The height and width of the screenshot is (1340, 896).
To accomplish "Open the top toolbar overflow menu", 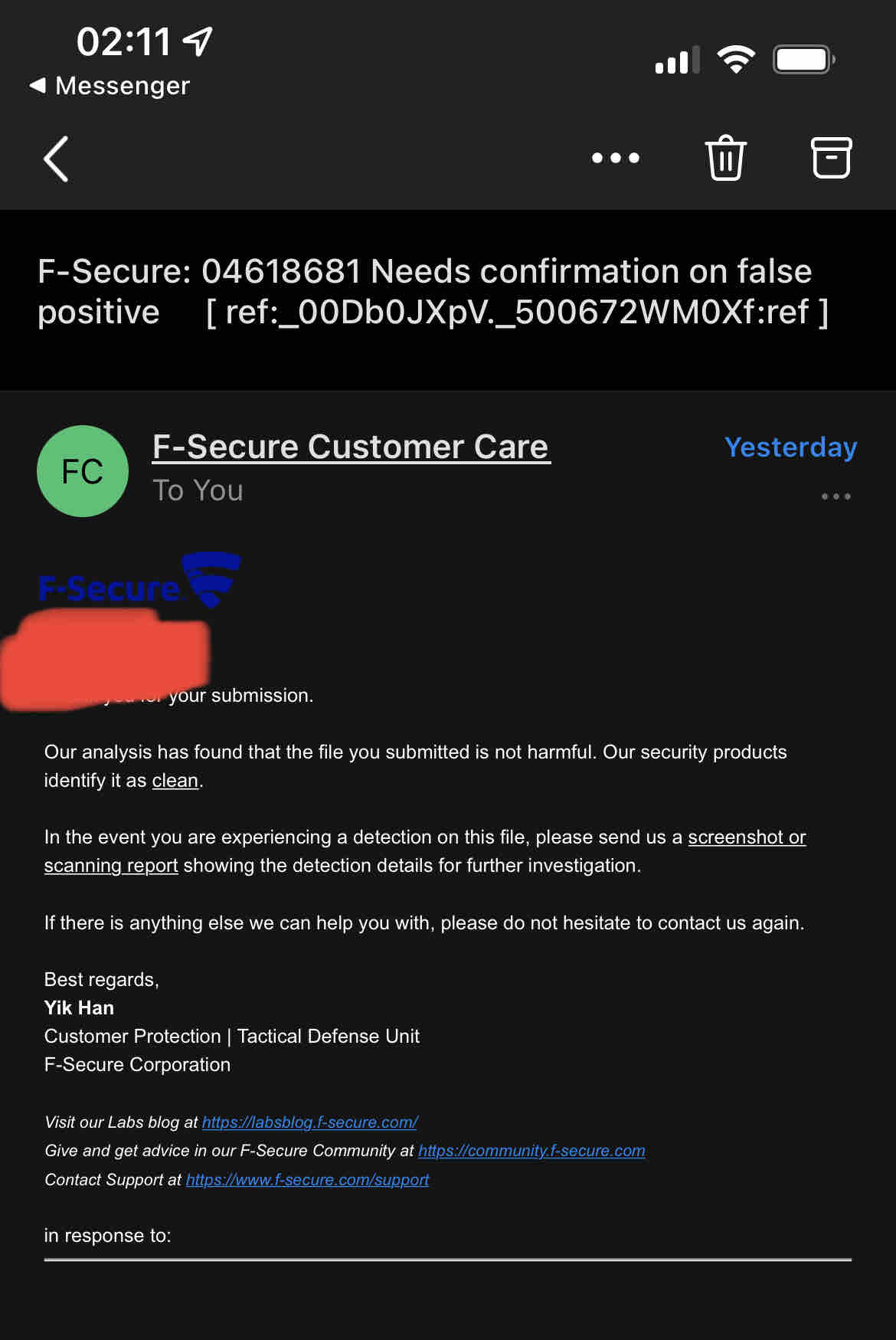I will pos(615,159).
